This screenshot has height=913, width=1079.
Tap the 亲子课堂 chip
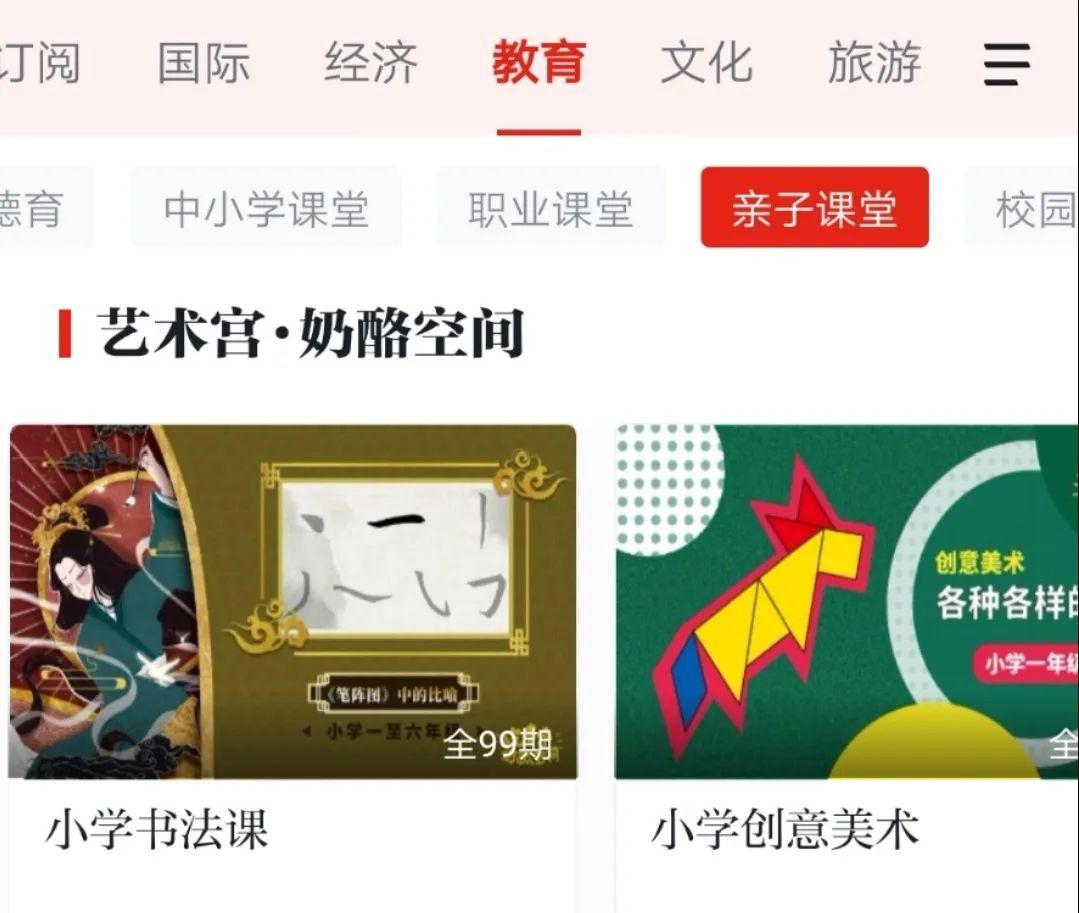(x=814, y=209)
